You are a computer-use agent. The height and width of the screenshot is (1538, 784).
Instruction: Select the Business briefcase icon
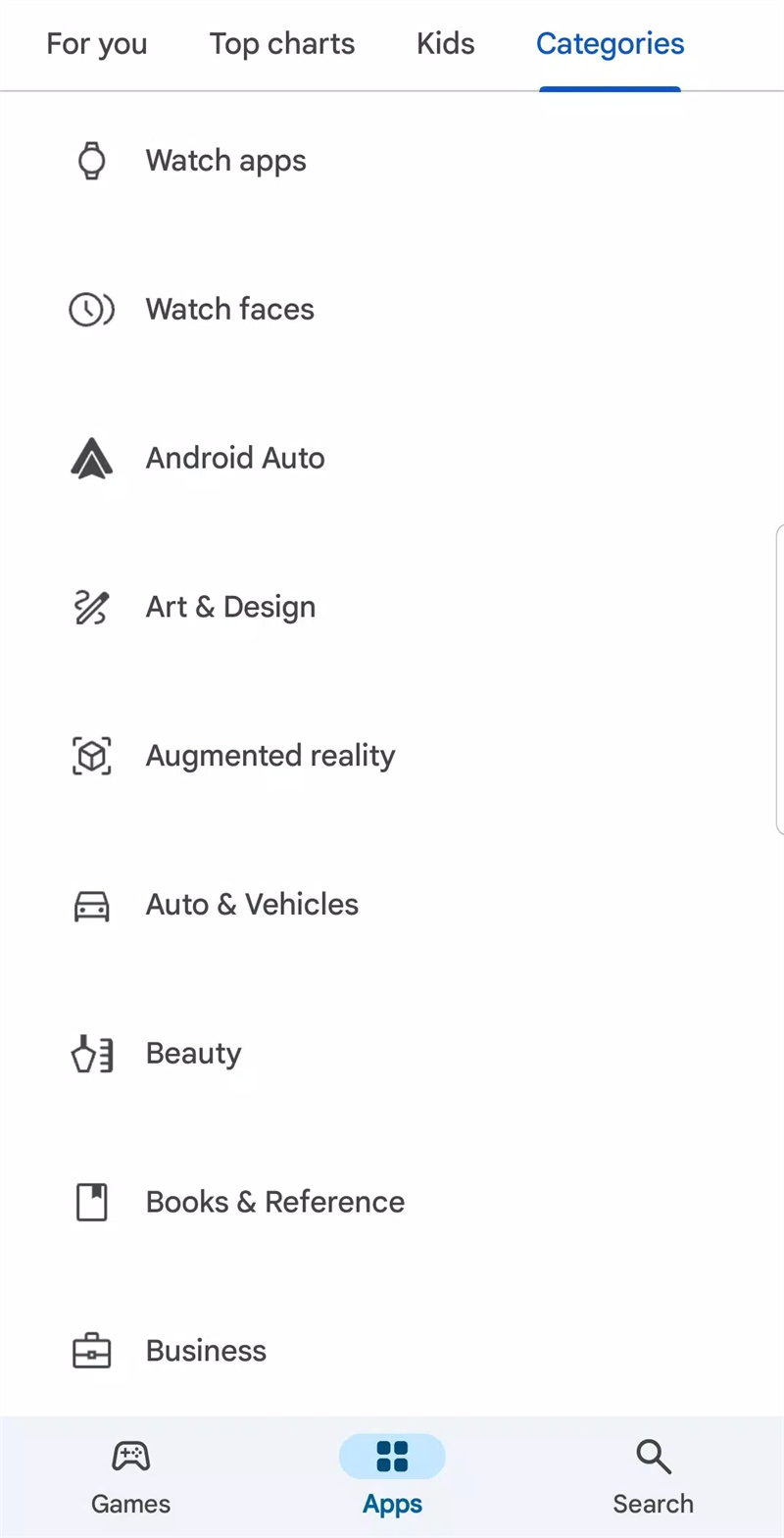pos(91,1351)
